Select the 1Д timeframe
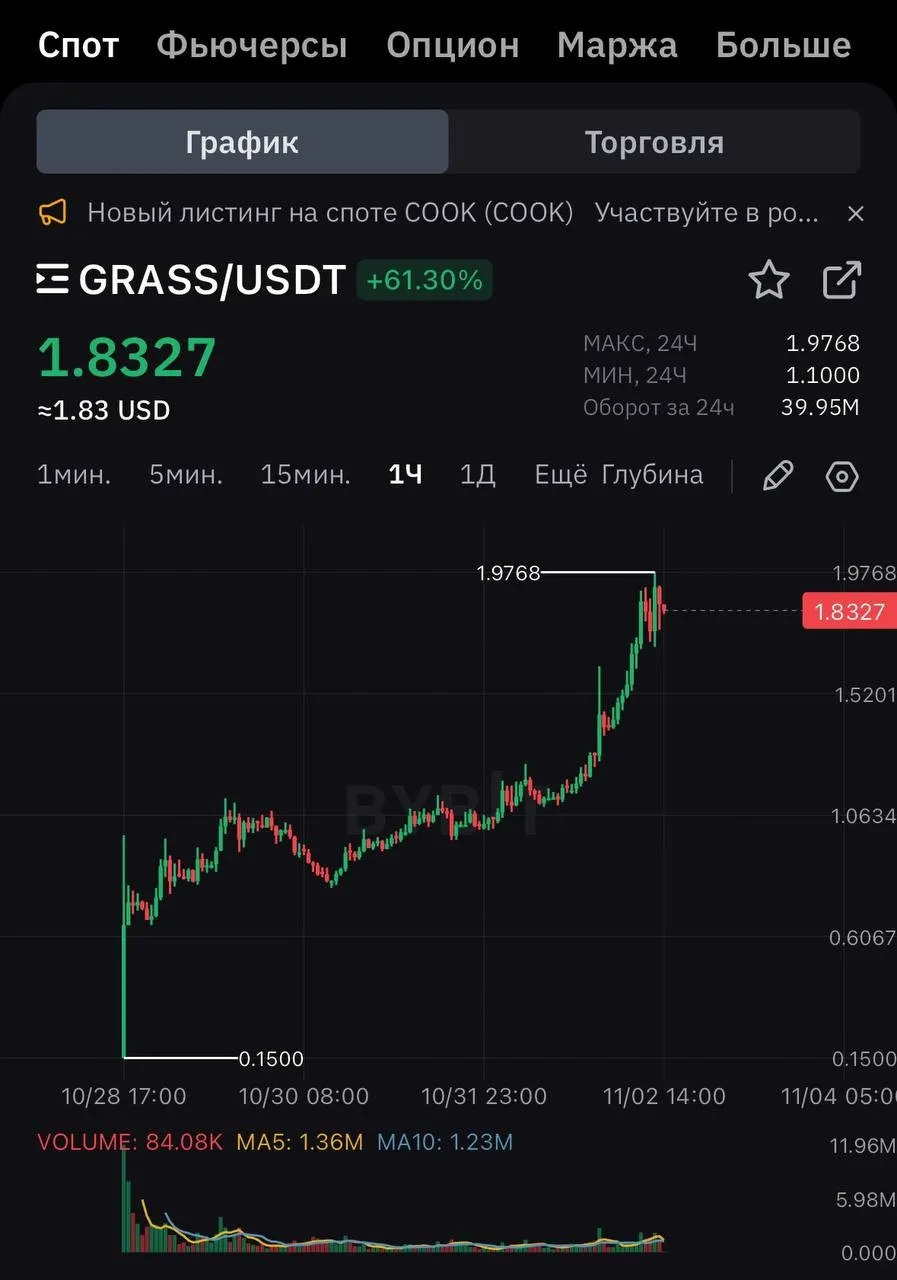Screen dimensions: 897x1280 click(x=477, y=475)
